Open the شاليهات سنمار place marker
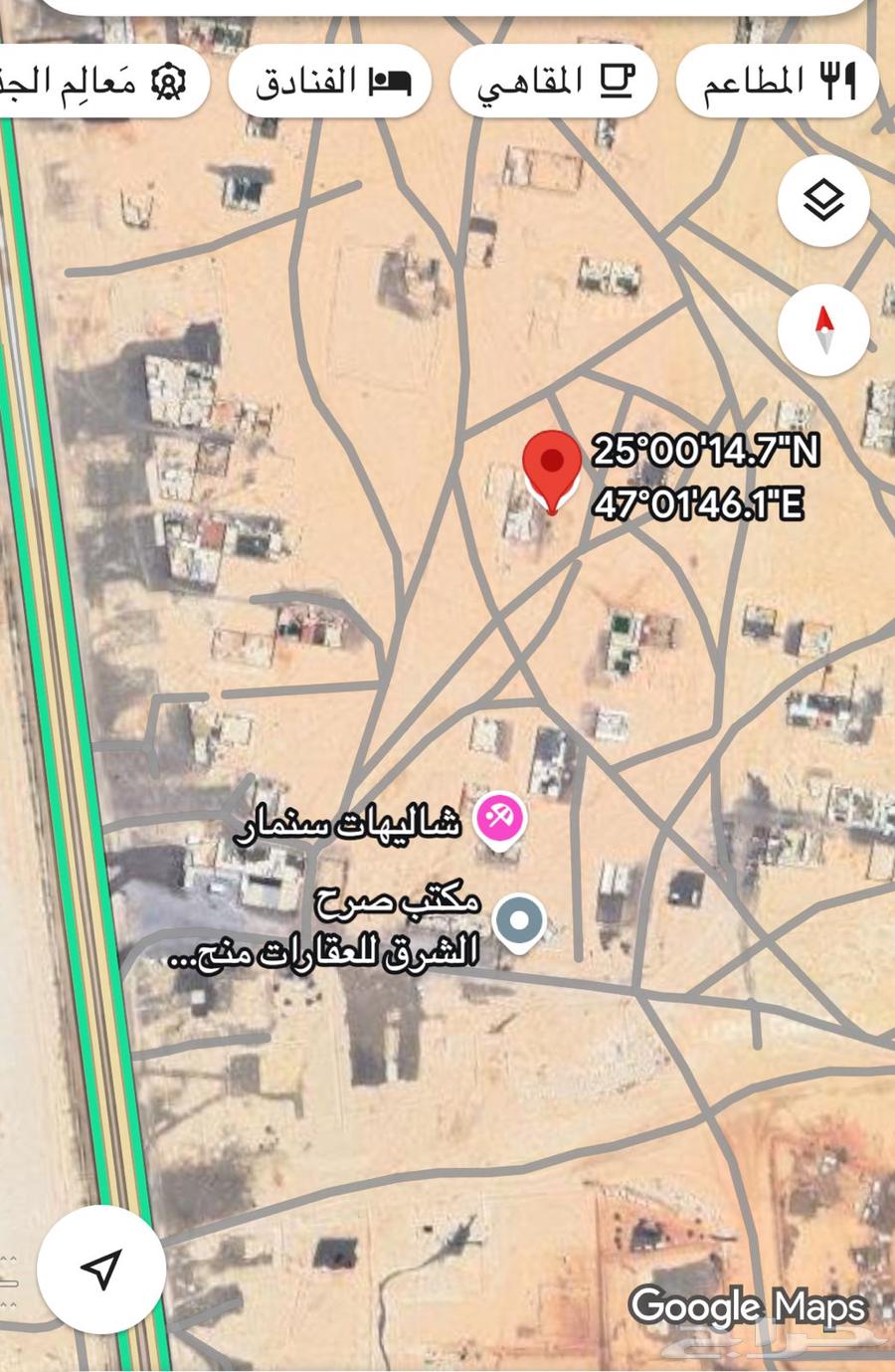Viewport: 895px width, 1372px height. 499,820
